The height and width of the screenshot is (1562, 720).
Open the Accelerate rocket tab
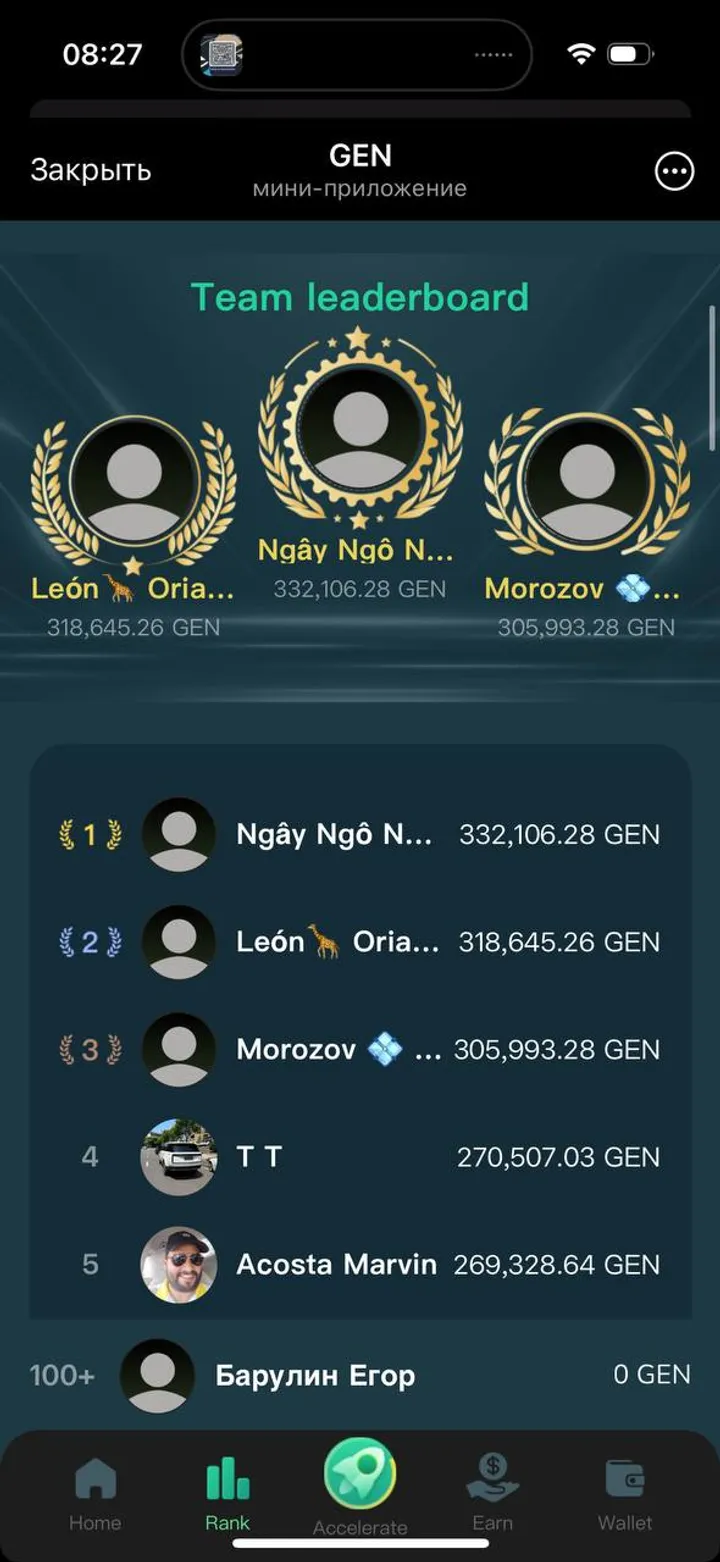coord(360,1480)
